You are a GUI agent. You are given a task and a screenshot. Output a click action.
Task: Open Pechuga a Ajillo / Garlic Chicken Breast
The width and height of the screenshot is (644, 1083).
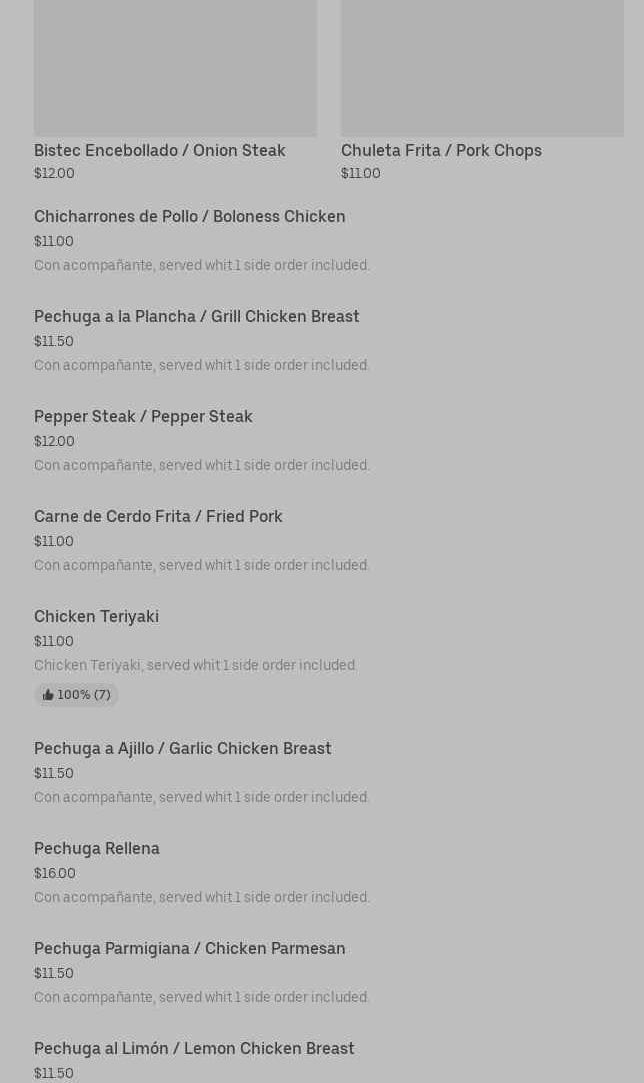[x=183, y=749]
